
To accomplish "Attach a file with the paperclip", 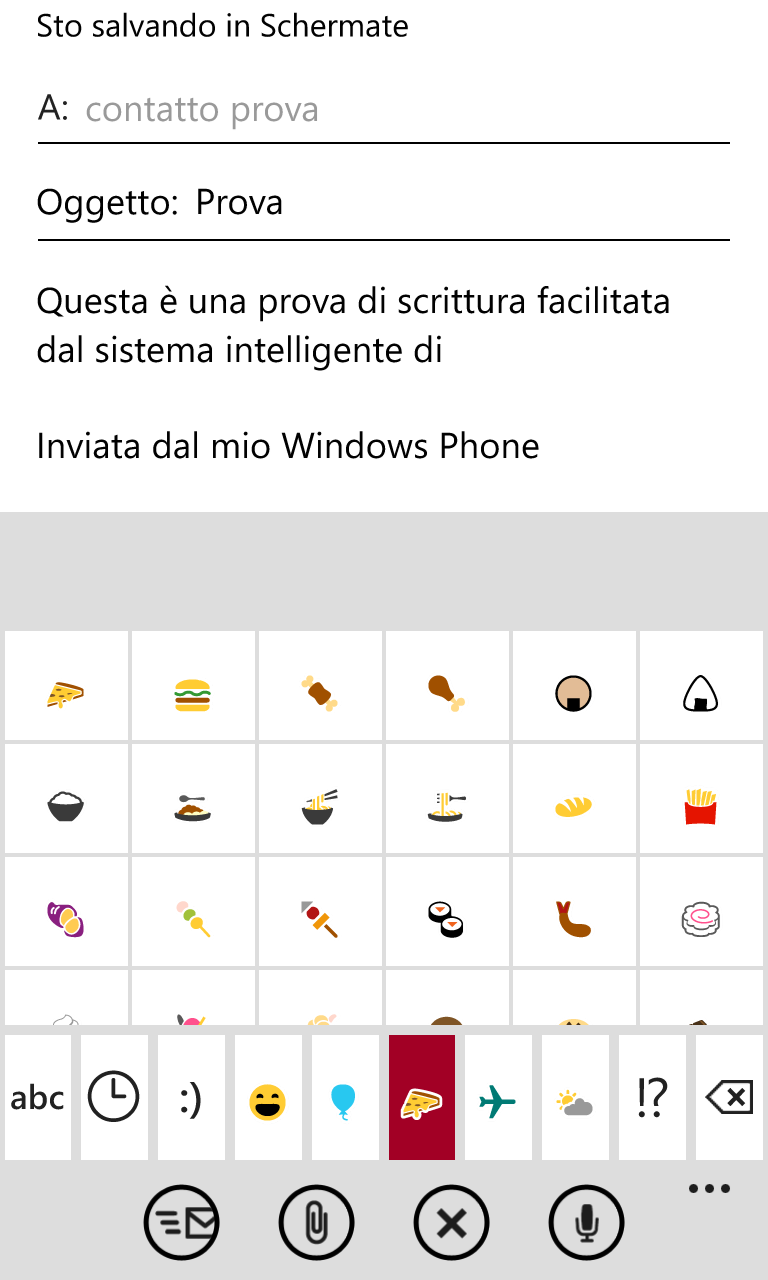I will coord(316,1222).
